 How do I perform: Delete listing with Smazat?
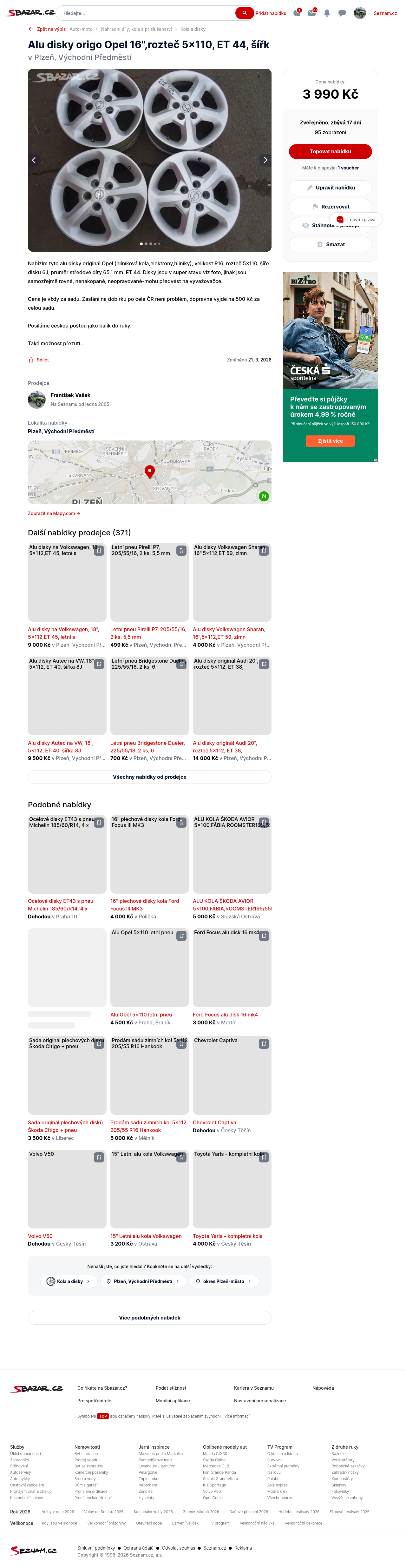pos(330,244)
